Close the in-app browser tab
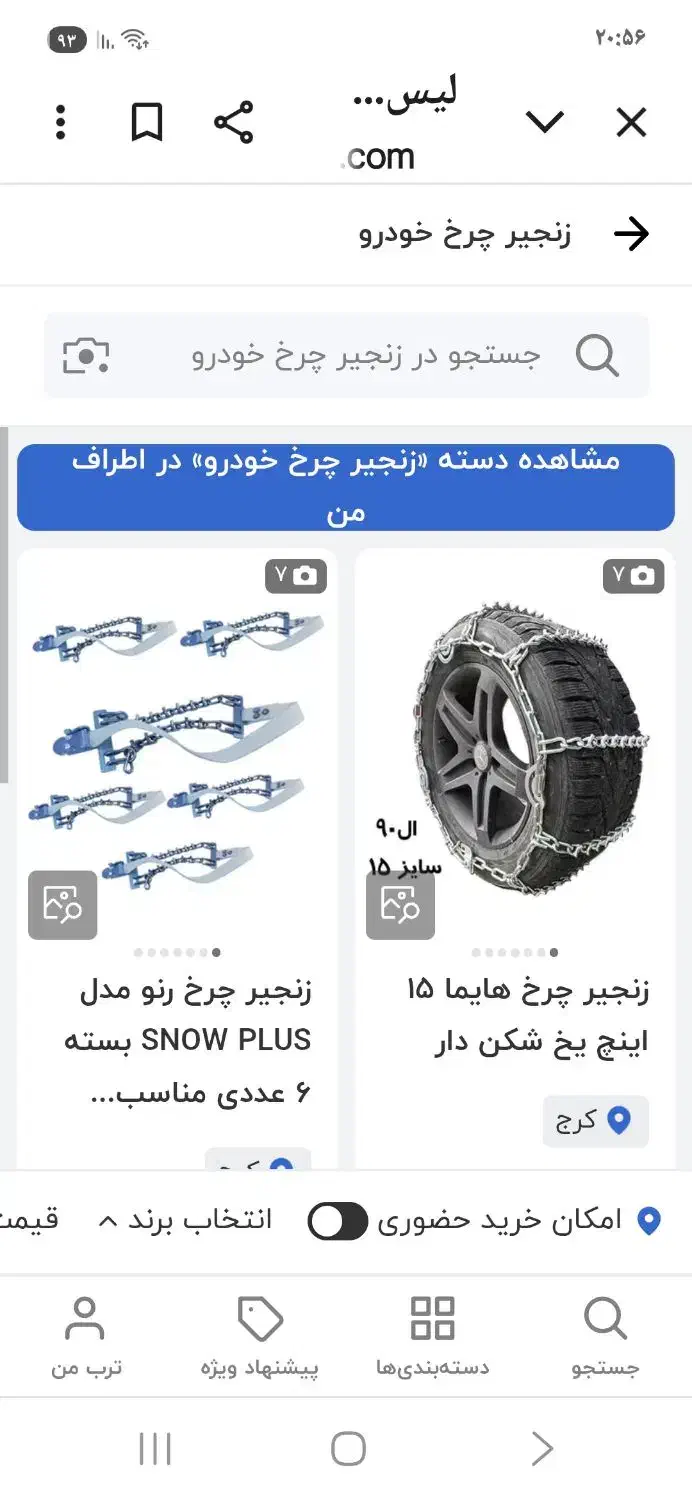692x1500 pixels. pyautogui.click(x=631, y=123)
